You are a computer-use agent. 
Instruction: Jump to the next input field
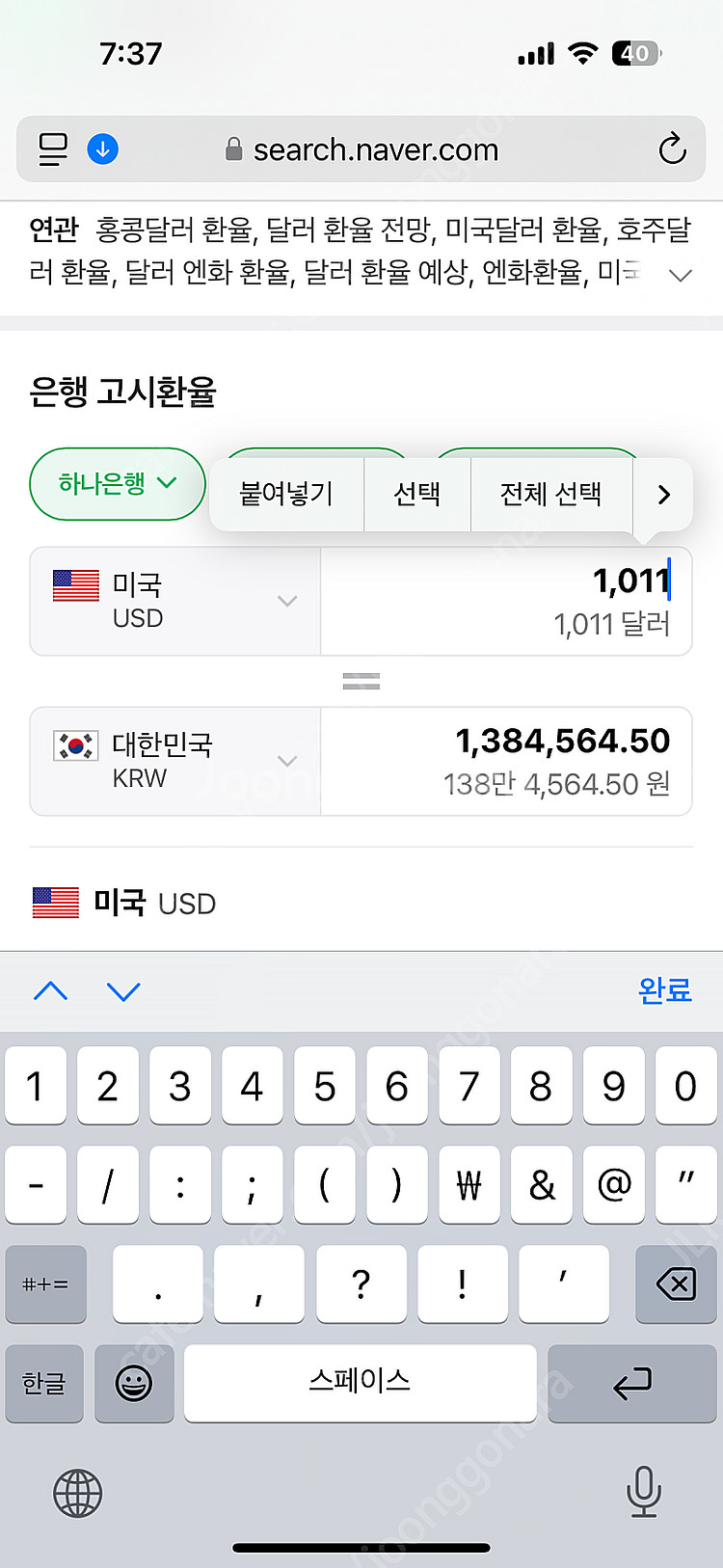click(123, 990)
